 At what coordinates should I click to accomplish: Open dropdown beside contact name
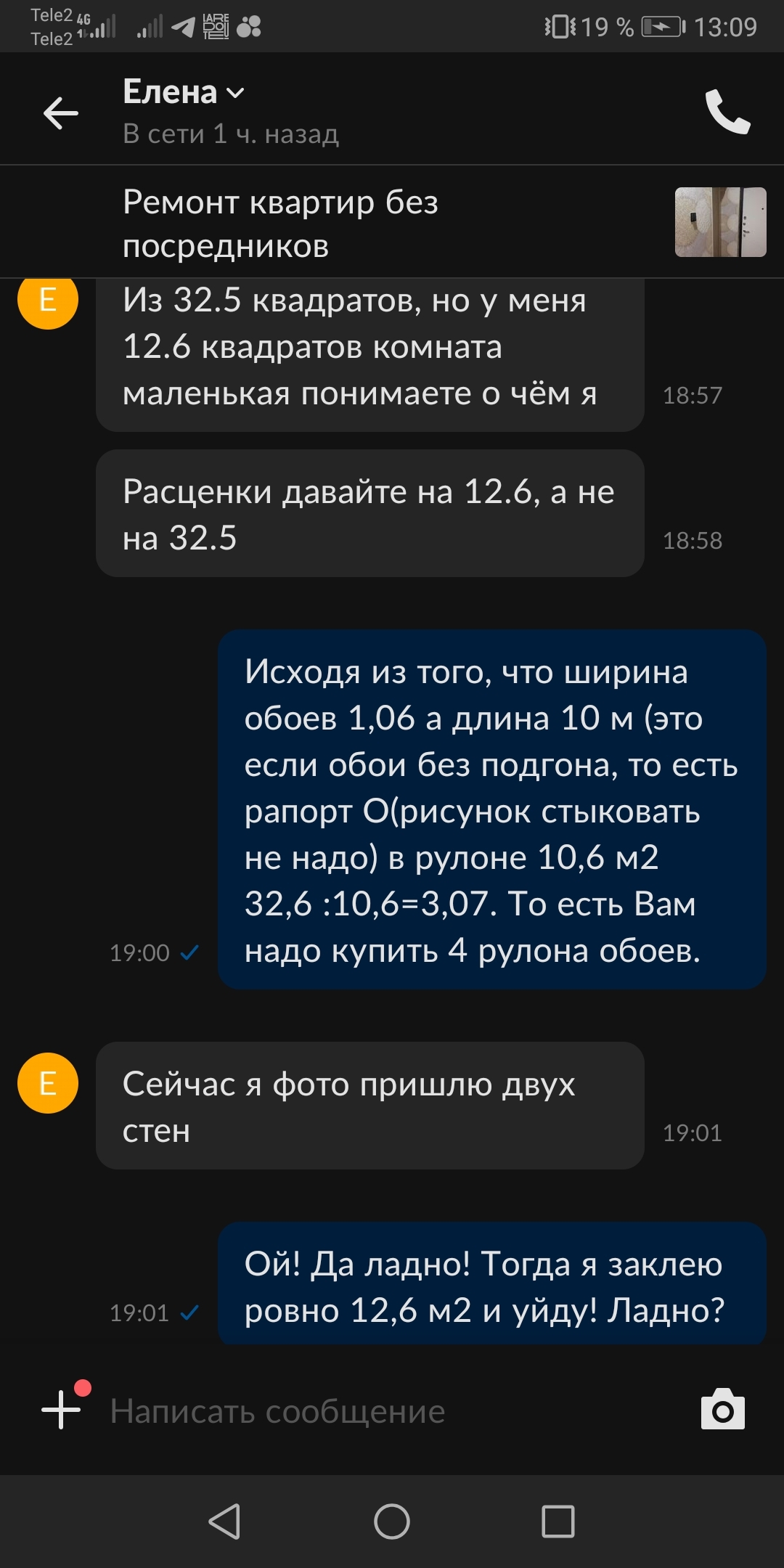[x=234, y=93]
